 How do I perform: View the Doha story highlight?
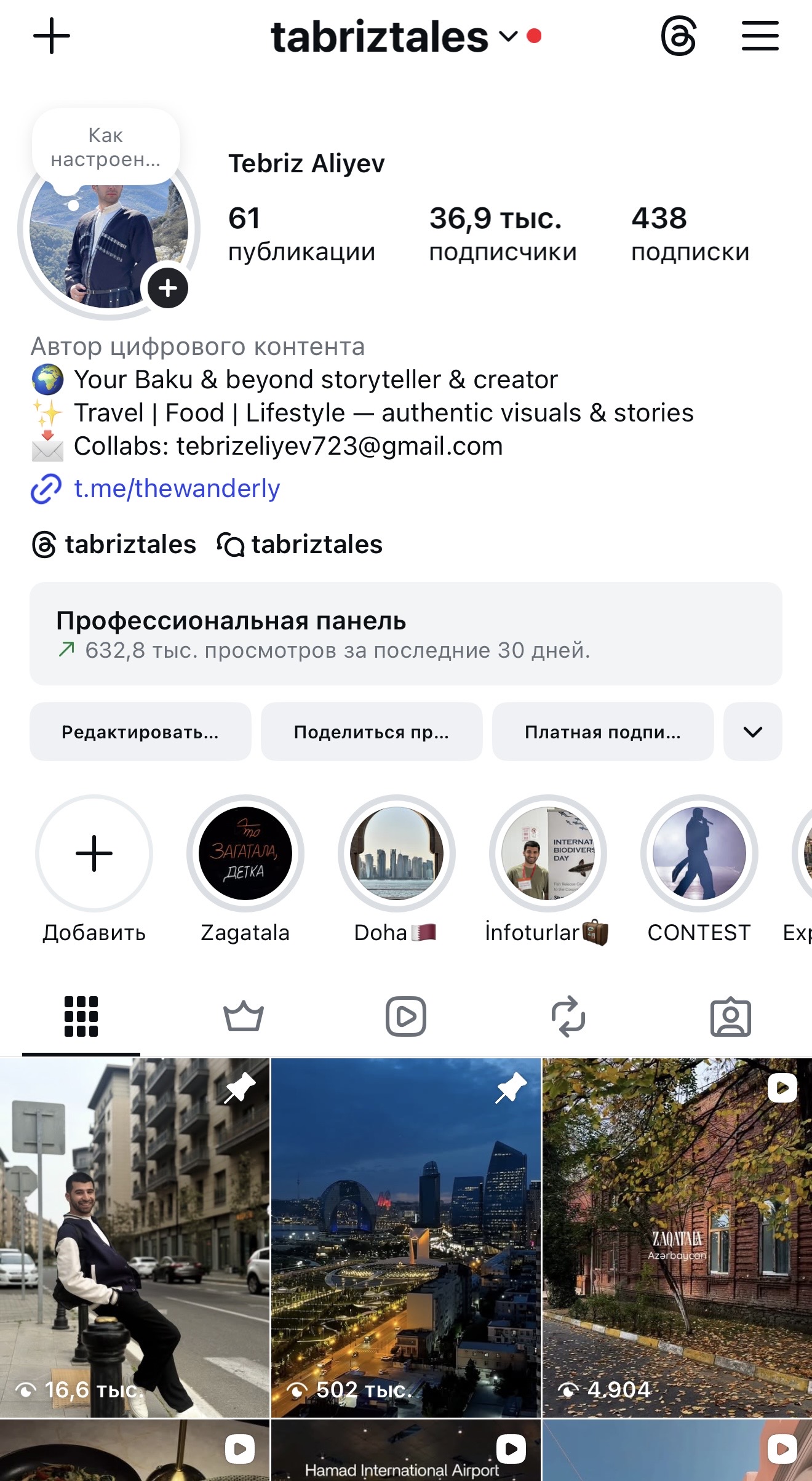coord(397,853)
